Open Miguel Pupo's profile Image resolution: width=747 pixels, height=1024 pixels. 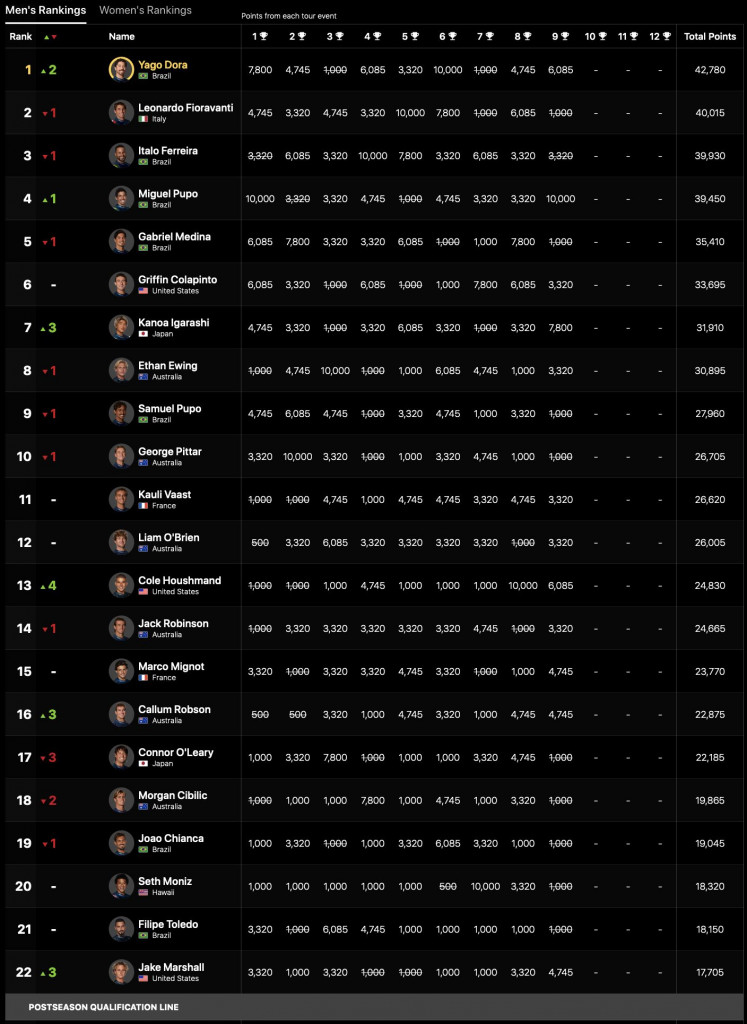coord(168,194)
